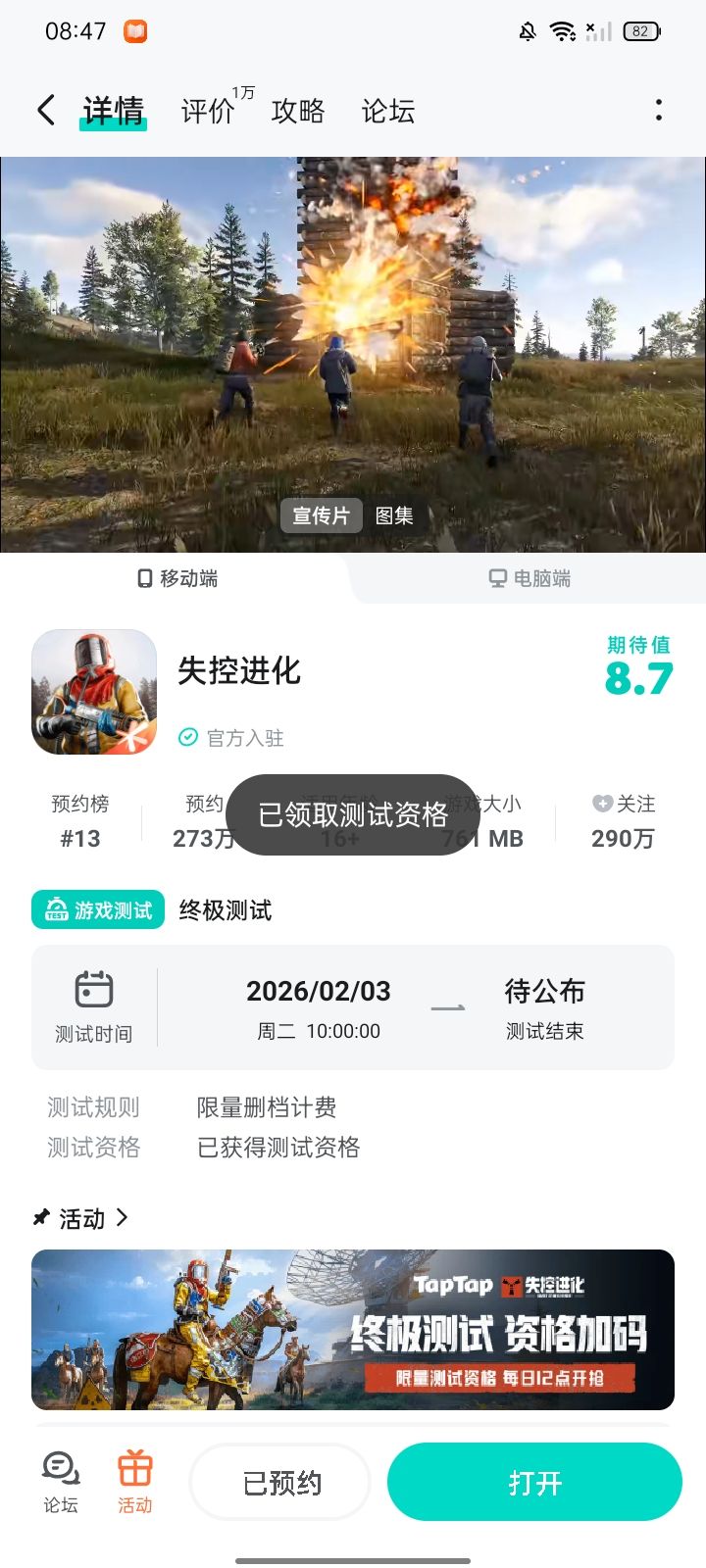Switch to the 电脑端 tab
The height and width of the screenshot is (1568, 706).
529,579
